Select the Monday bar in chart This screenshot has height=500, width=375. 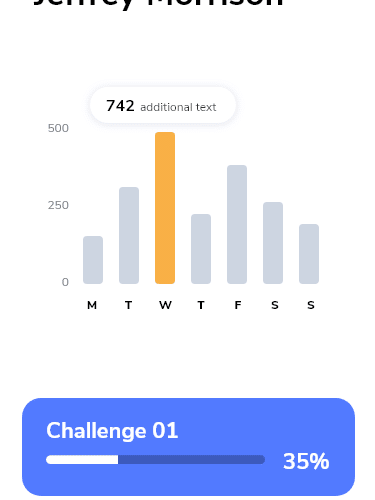(93, 260)
